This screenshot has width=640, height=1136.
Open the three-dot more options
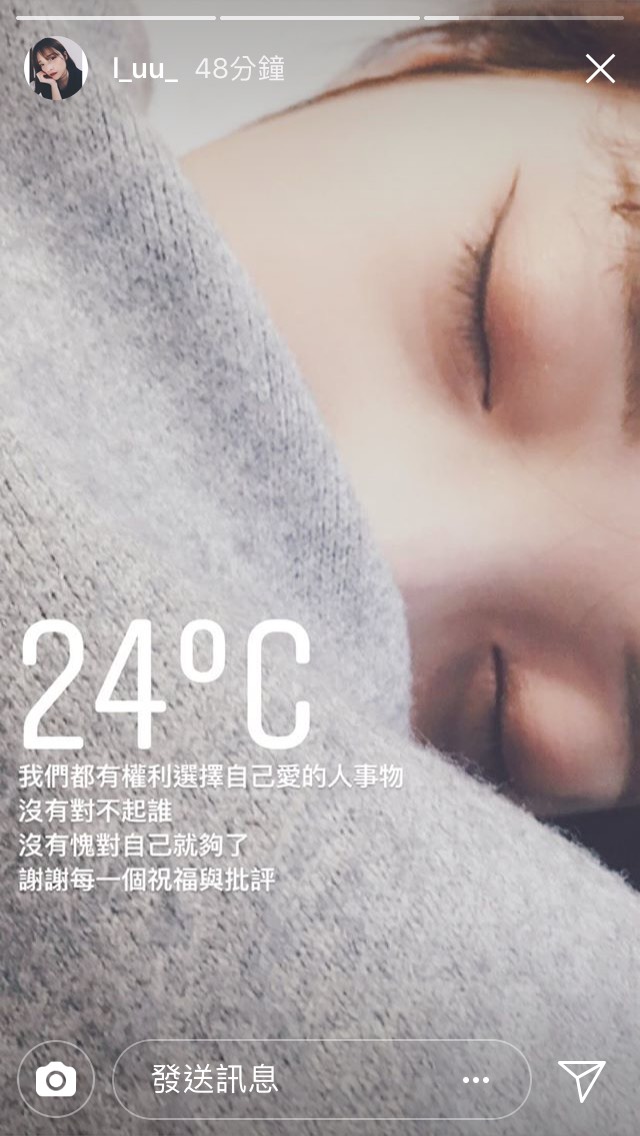pyautogui.click(x=476, y=1080)
